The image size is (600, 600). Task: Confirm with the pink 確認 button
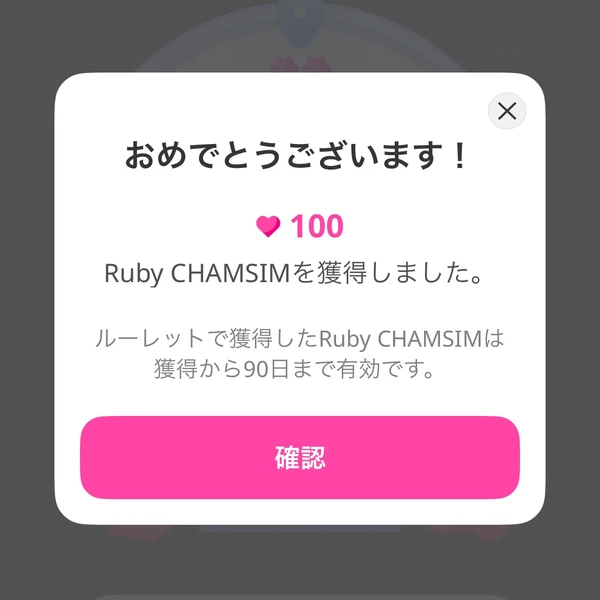pos(300,458)
